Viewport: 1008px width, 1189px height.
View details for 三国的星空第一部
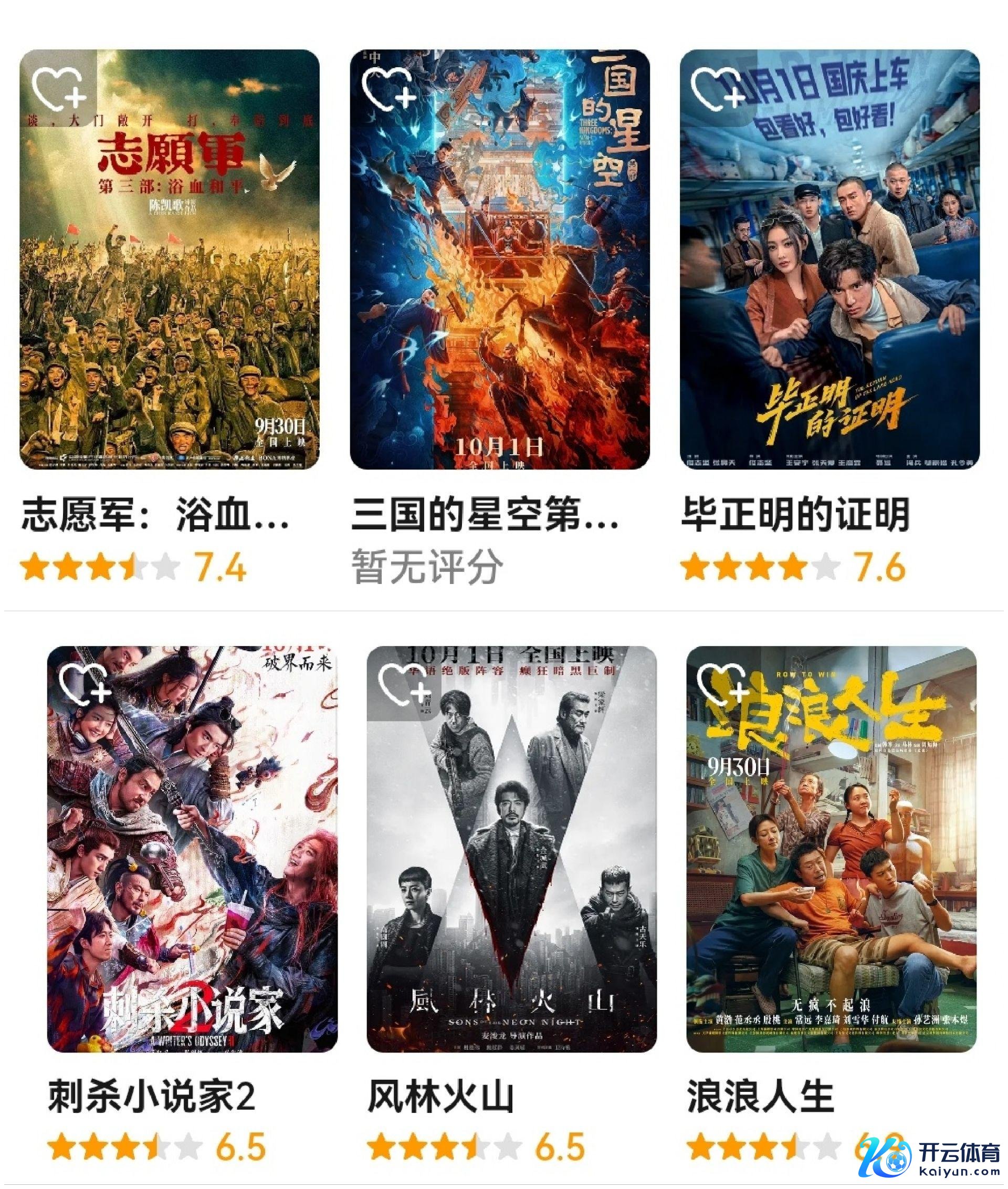(499, 286)
